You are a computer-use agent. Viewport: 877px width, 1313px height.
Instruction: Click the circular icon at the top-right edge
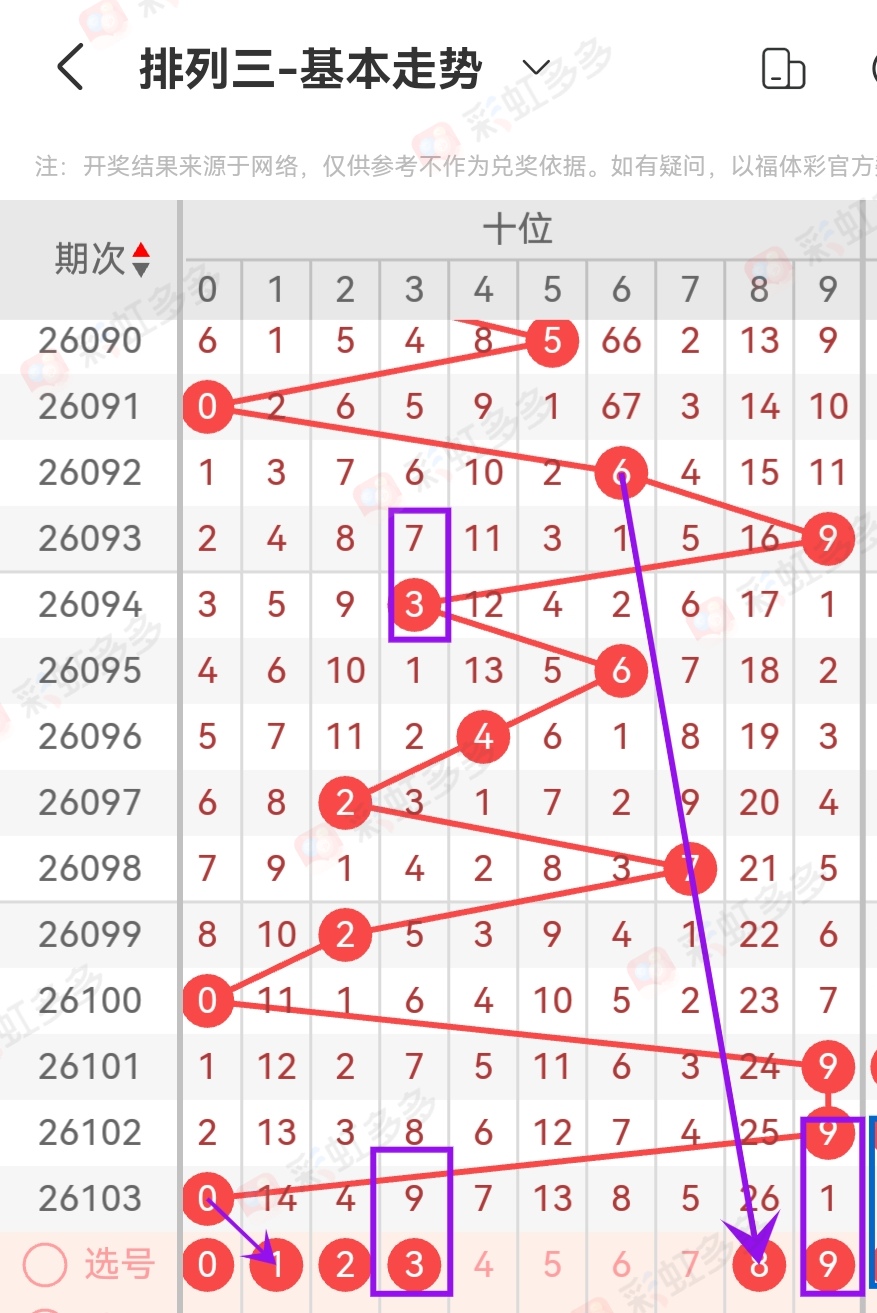tap(872, 67)
